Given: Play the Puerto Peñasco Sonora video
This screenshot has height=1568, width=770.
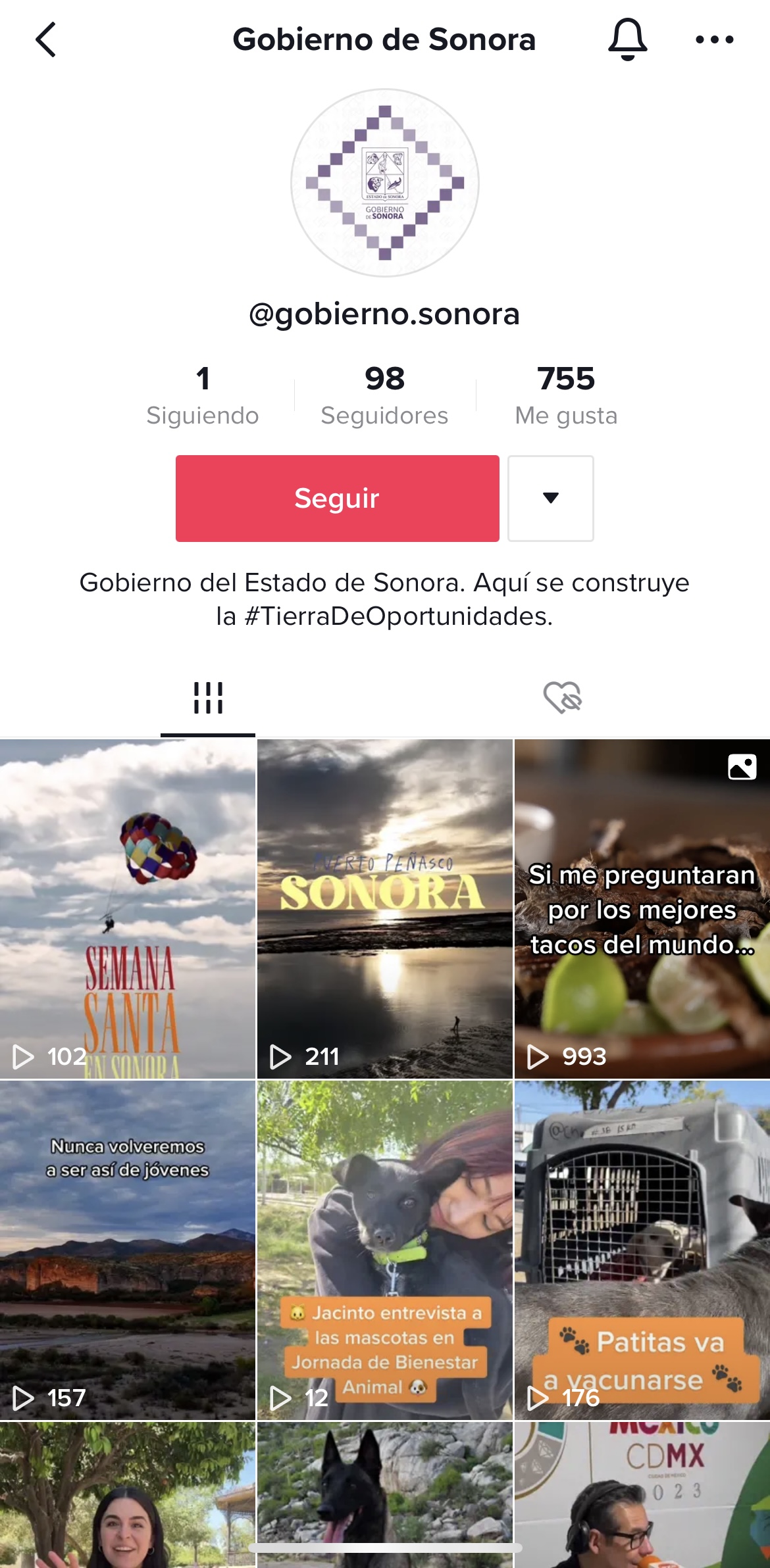Looking at the screenshot, I should (384, 908).
